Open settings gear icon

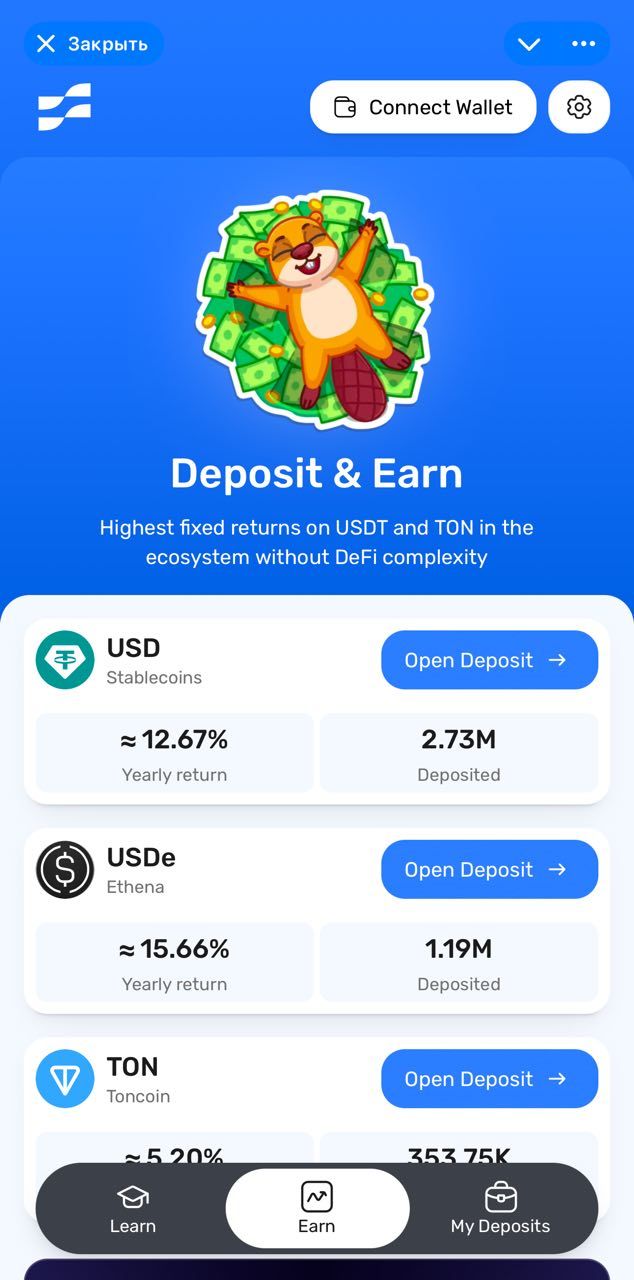coord(579,107)
